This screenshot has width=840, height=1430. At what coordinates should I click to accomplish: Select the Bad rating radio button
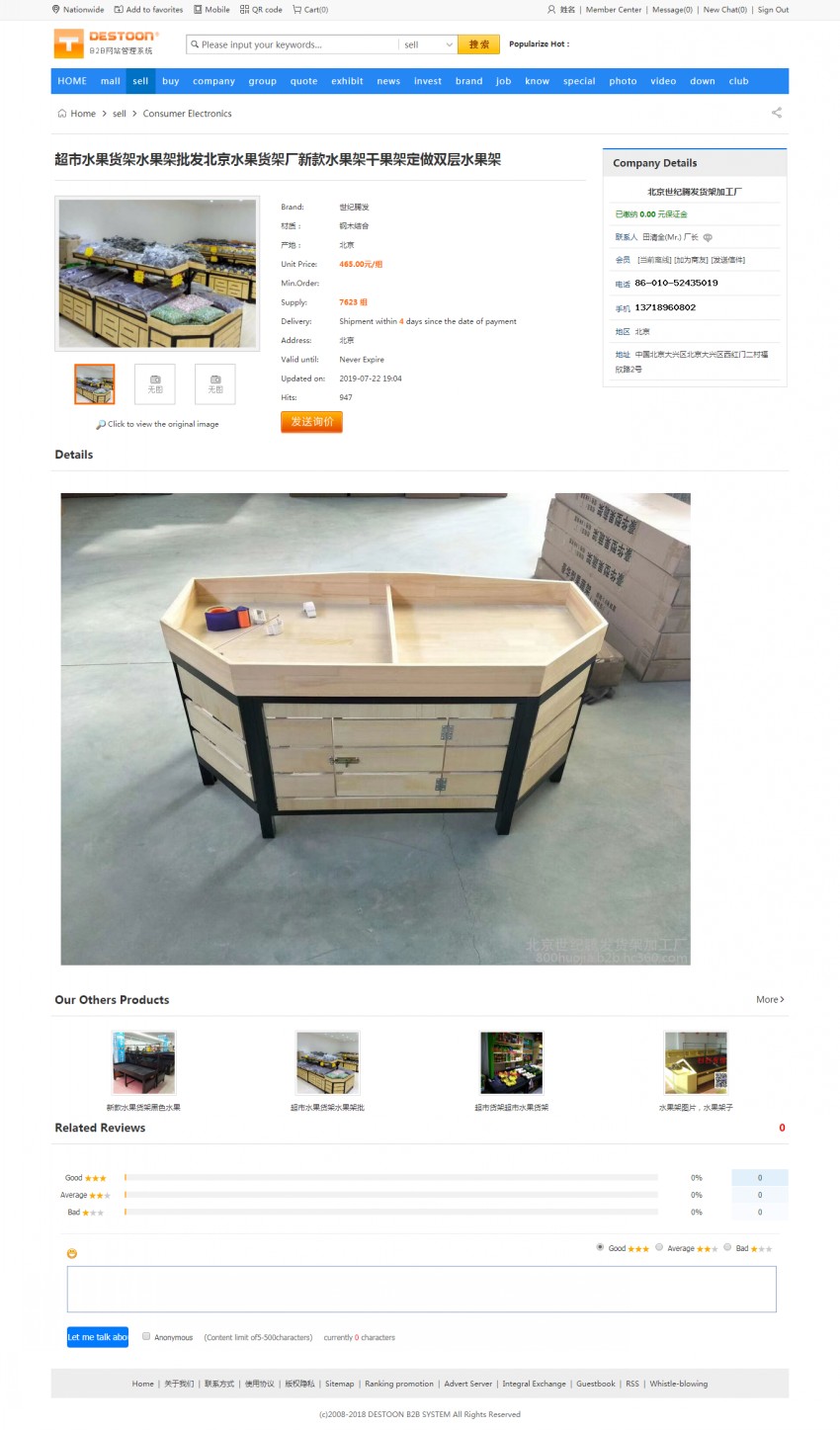[727, 1247]
